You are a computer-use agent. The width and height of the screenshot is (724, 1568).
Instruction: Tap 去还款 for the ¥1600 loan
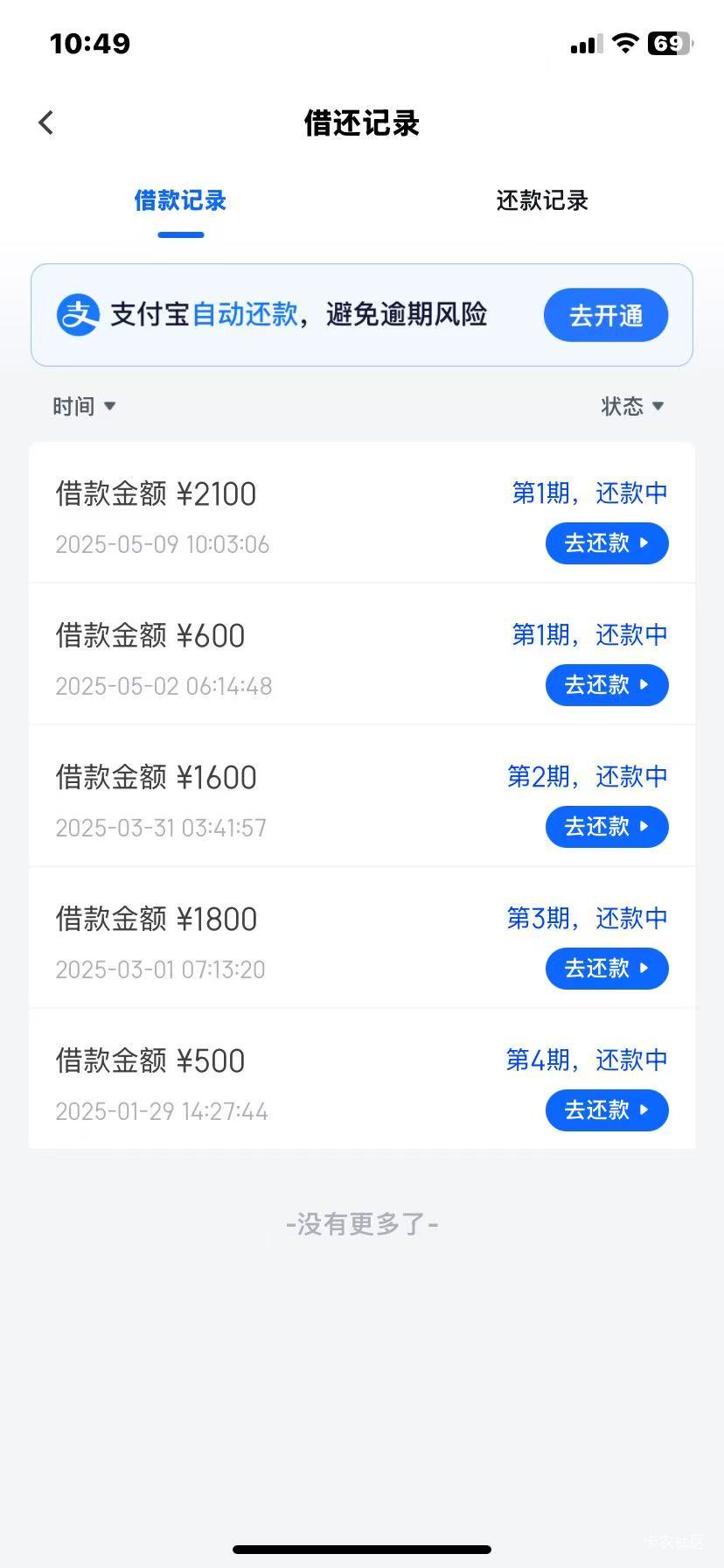pos(607,827)
